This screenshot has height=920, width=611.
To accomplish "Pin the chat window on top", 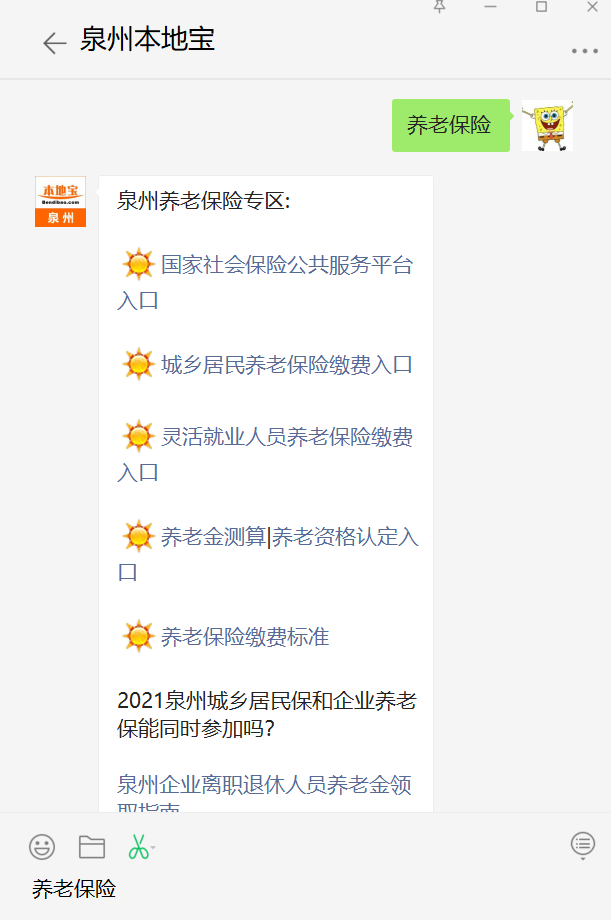I will [x=439, y=7].
